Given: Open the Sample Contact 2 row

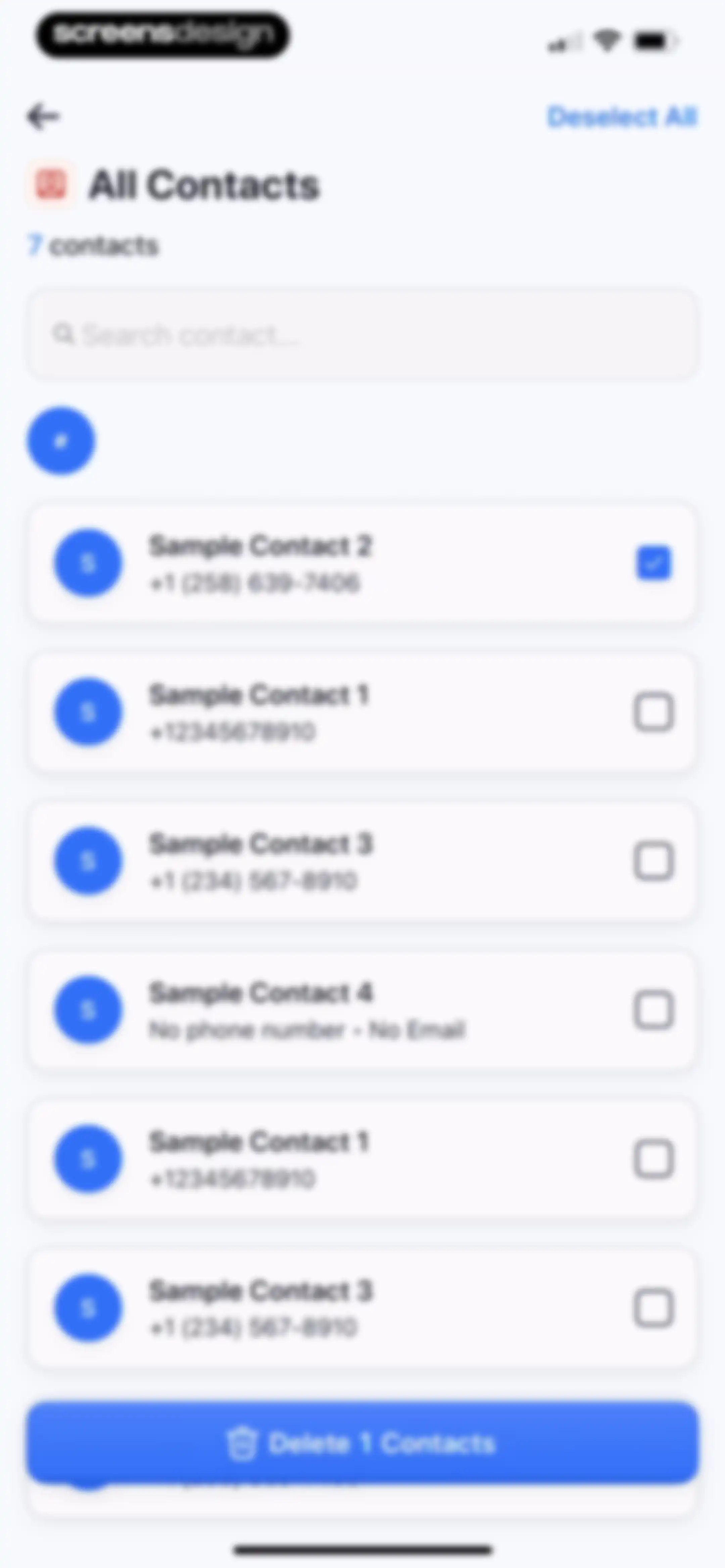Looking at the screenshot, I should (x=362, y=563).
